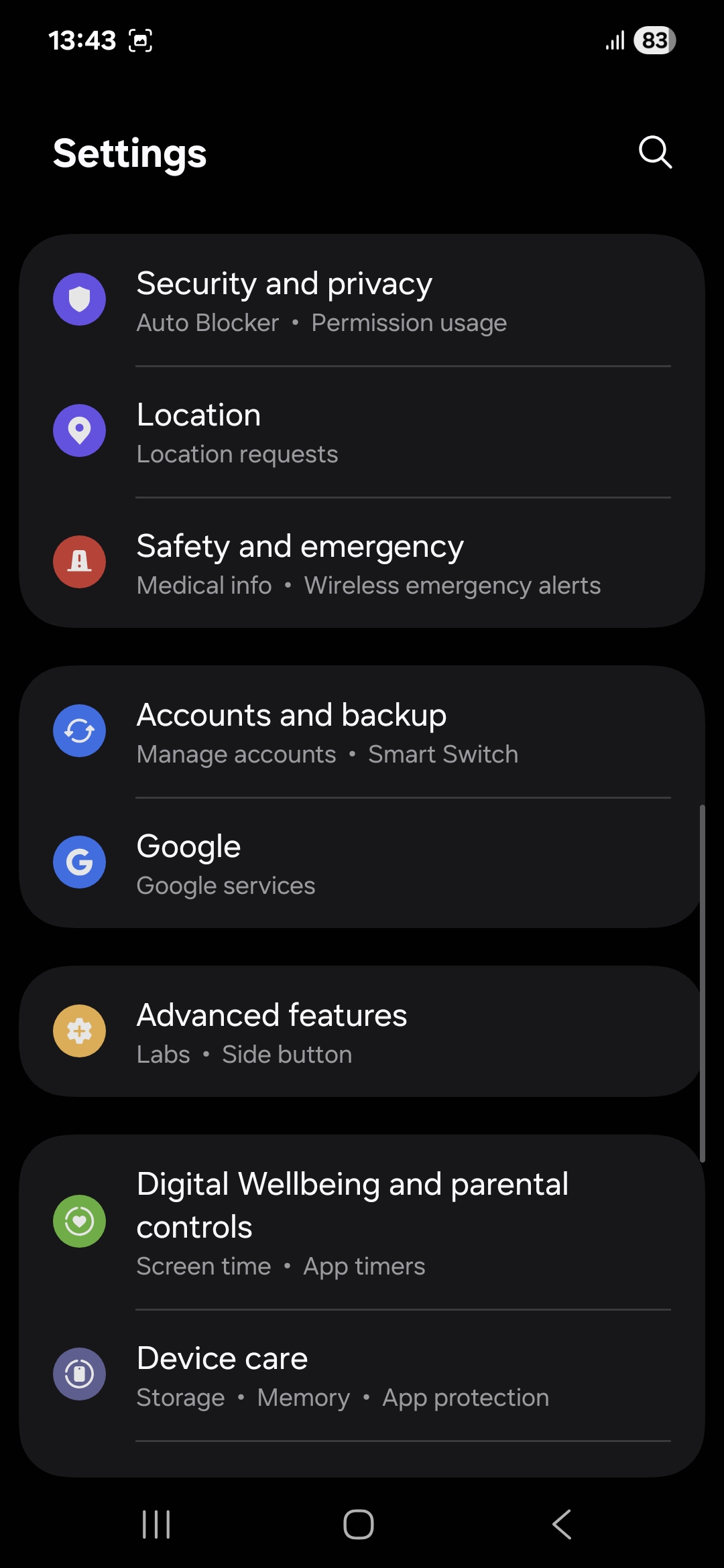The width and height of the screenshot is (724, 1568).
Task: Open Accounts and backup
Action: tap(362, 732)
